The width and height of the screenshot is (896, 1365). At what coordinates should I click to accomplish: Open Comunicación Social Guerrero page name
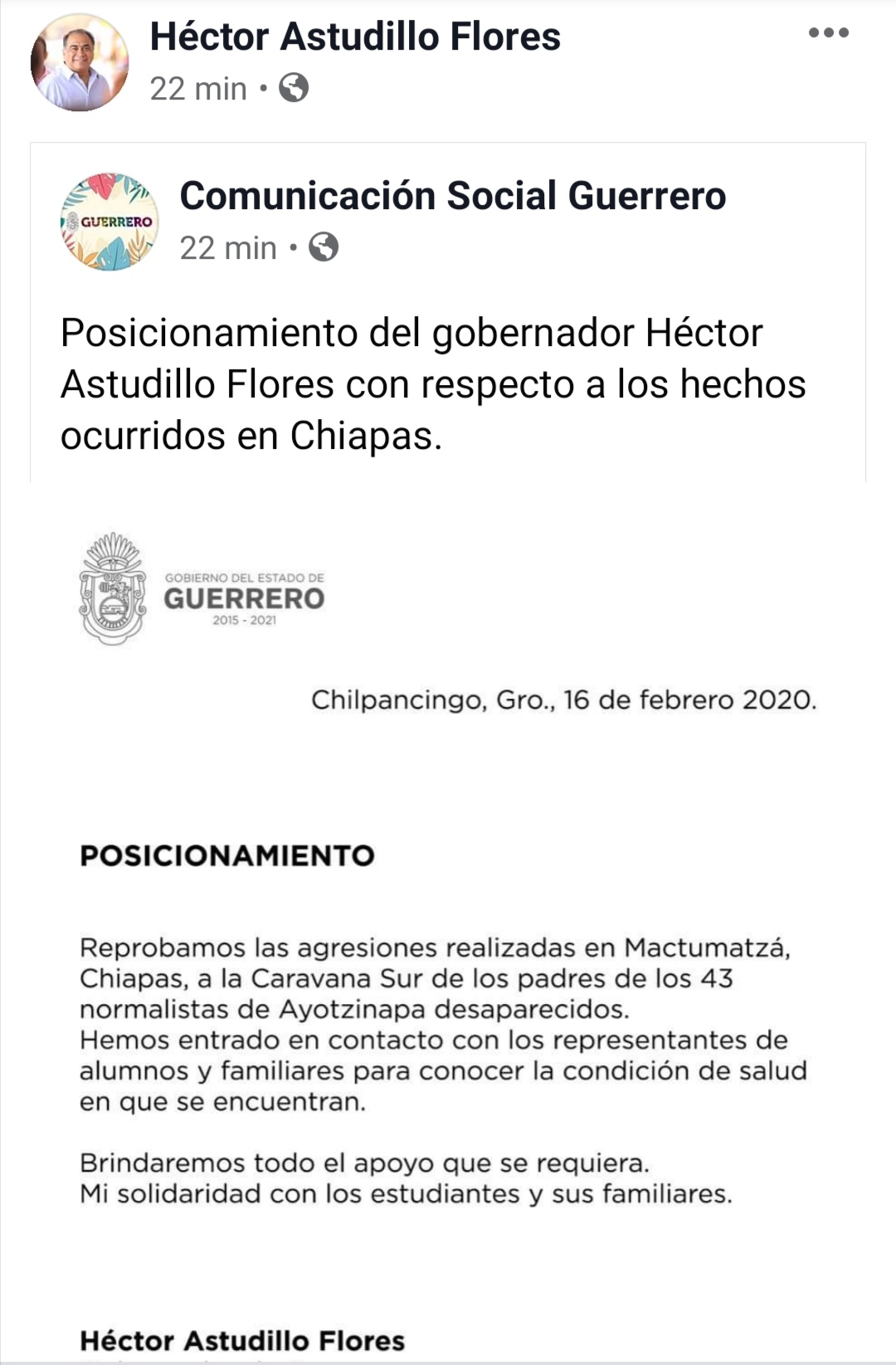[452, 196]
